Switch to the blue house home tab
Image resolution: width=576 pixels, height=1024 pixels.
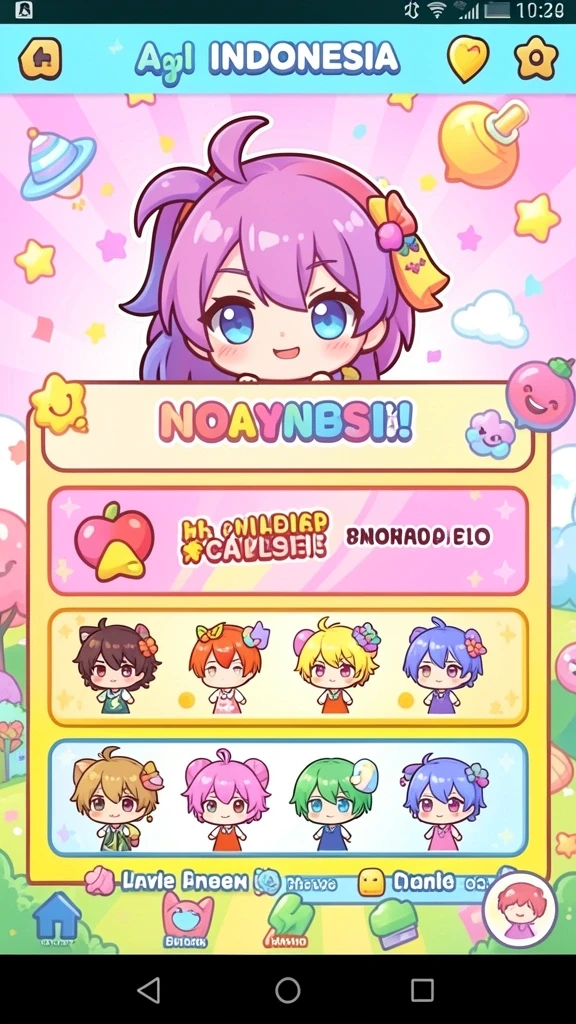(x=57, y=920)
